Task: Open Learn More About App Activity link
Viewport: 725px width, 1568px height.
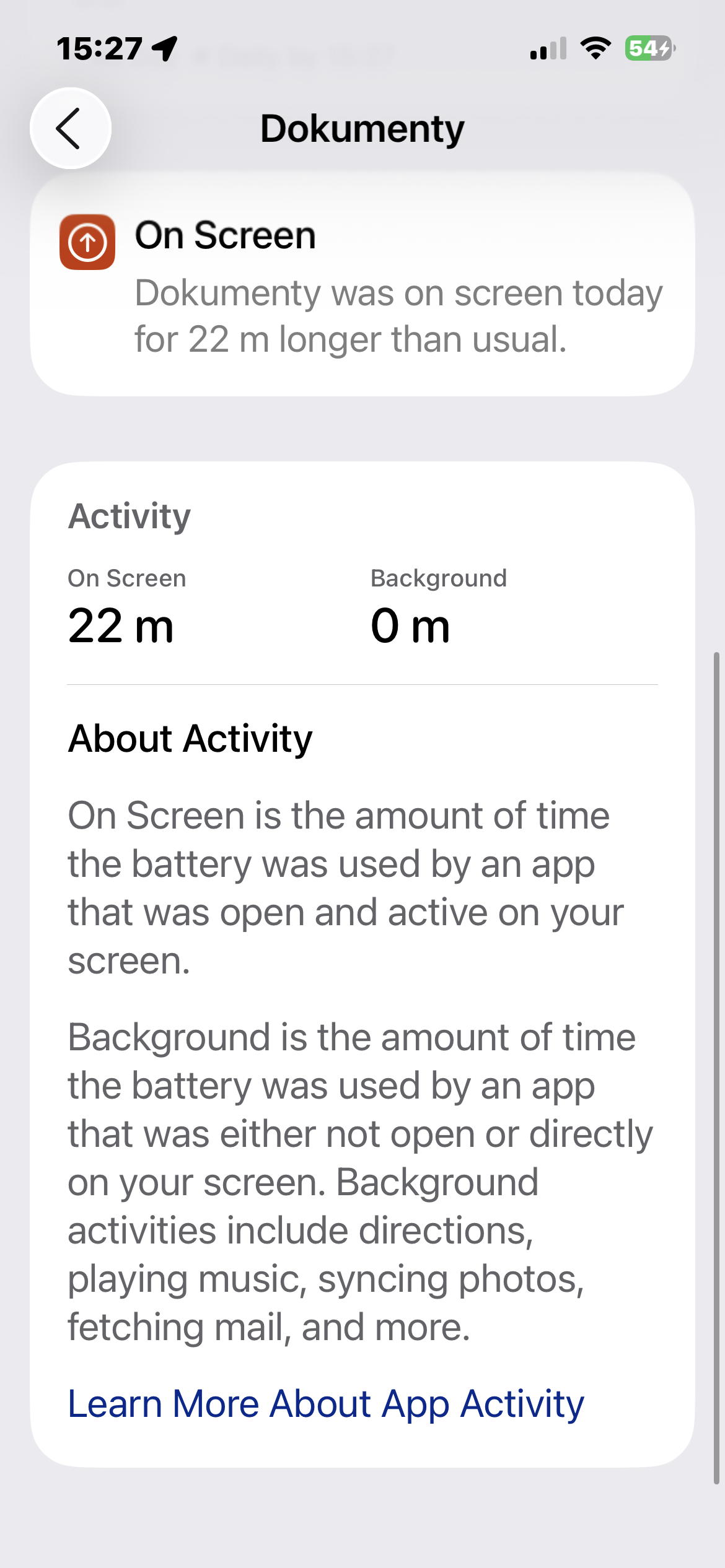Action: coord(326,1403)
